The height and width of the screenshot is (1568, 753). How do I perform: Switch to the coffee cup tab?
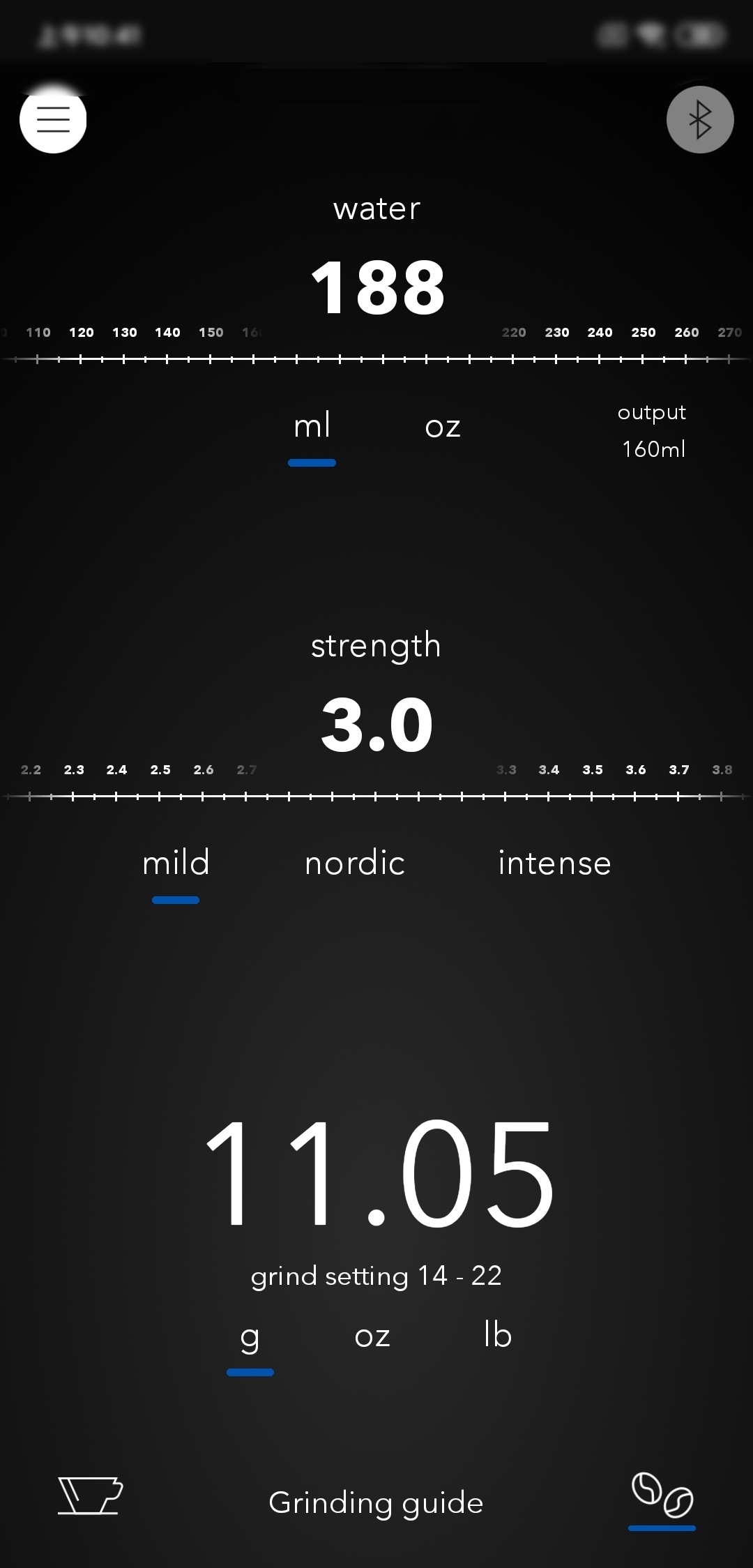[90, 1495]
